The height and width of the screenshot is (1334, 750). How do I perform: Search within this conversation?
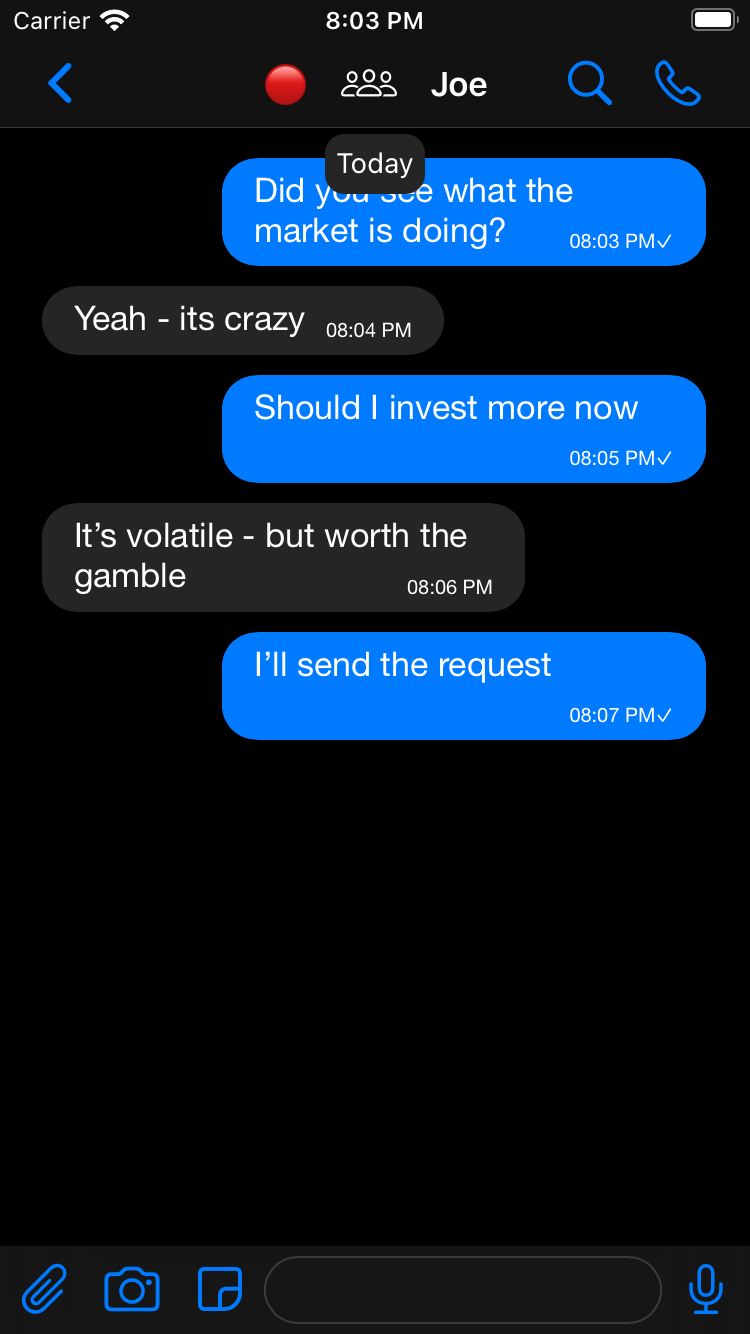tap(589, 83)
